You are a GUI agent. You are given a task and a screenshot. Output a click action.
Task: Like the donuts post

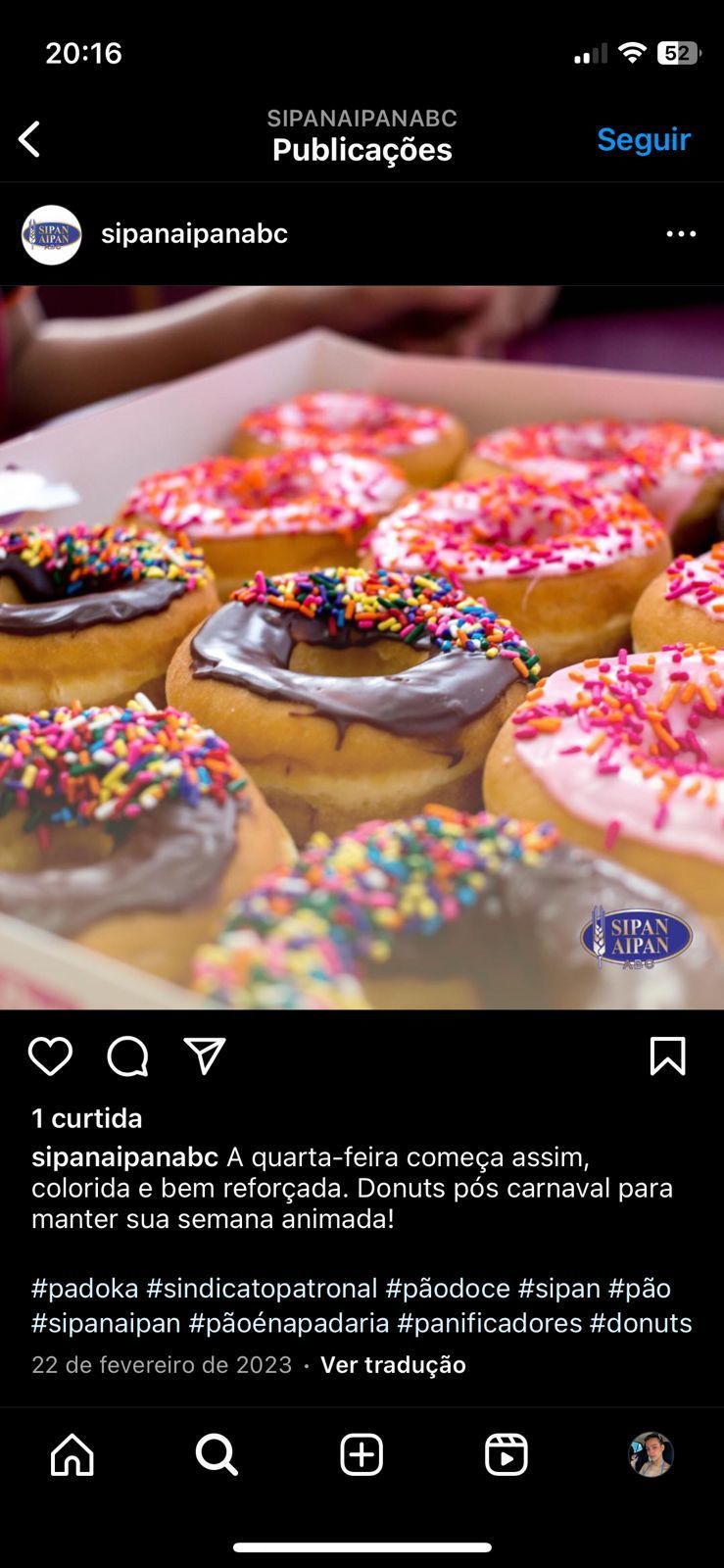coord(50,1056)
